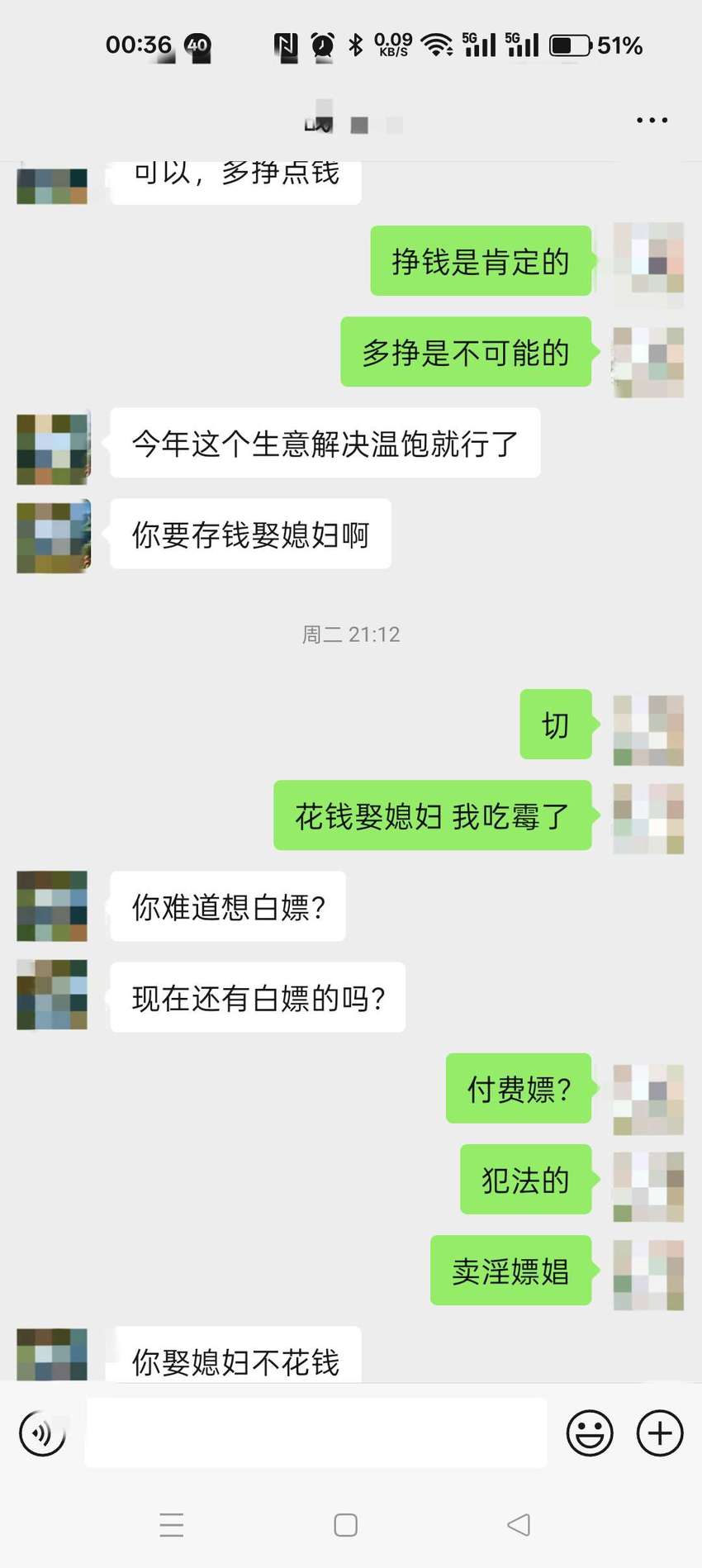Open the three-dot chat info menu

click(x=652, y=121)
